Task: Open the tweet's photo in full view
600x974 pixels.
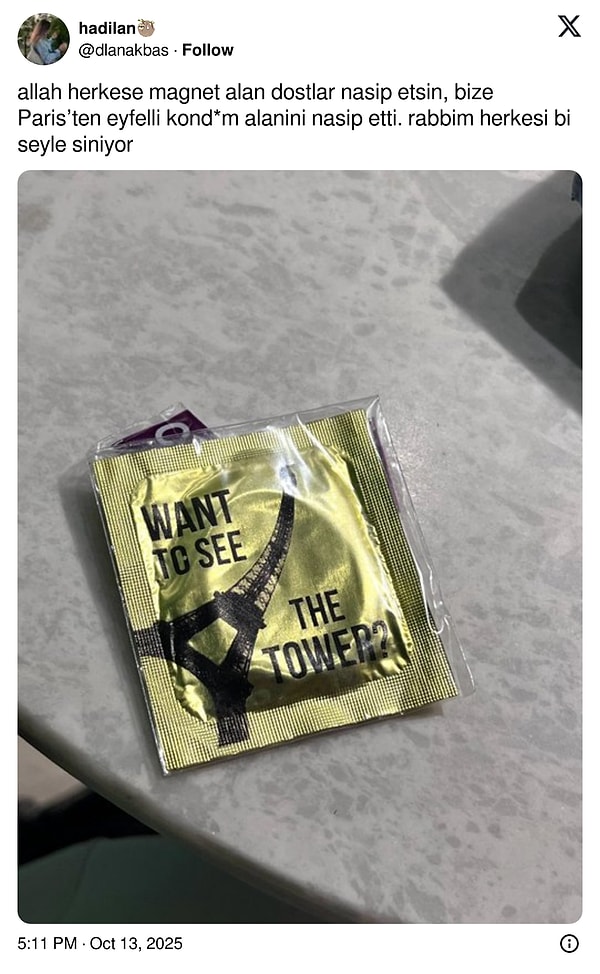Action: point(300,545)
